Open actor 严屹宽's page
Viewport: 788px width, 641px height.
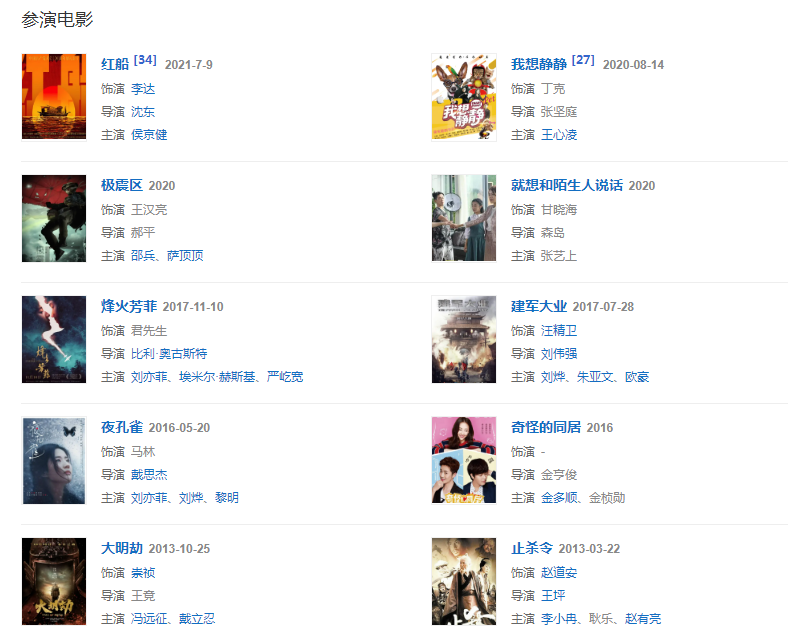tap(285, 377)
